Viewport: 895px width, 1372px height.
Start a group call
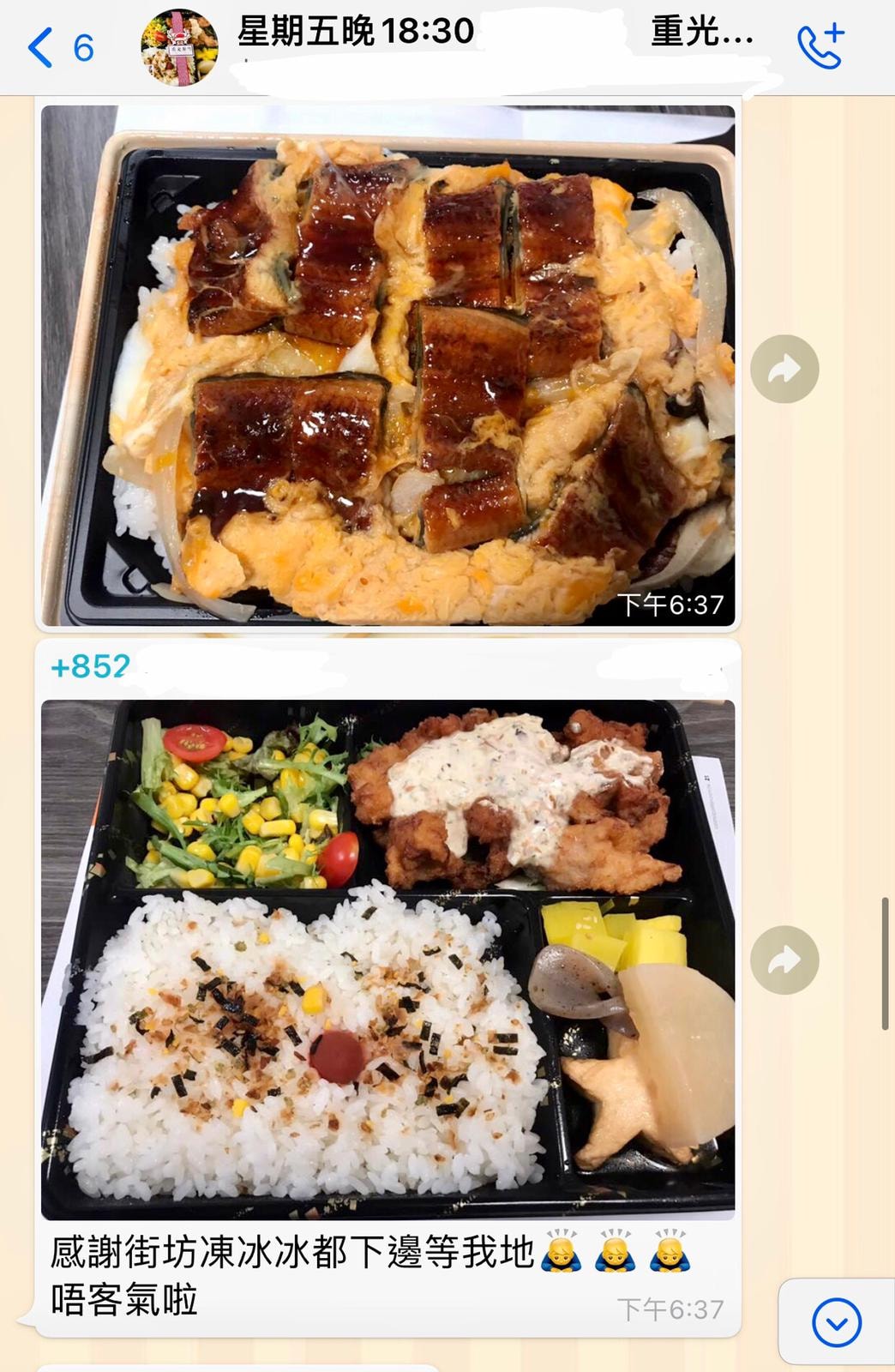[820, 46]
